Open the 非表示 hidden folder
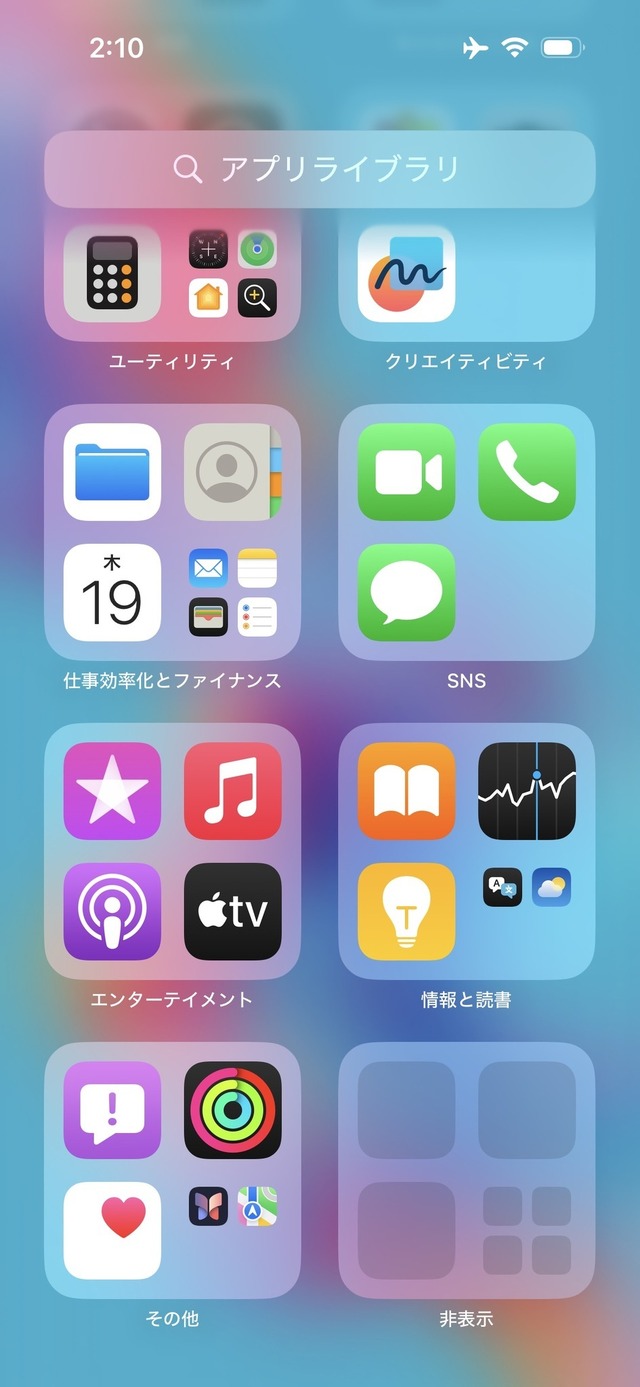 (x=466, y=1170)
